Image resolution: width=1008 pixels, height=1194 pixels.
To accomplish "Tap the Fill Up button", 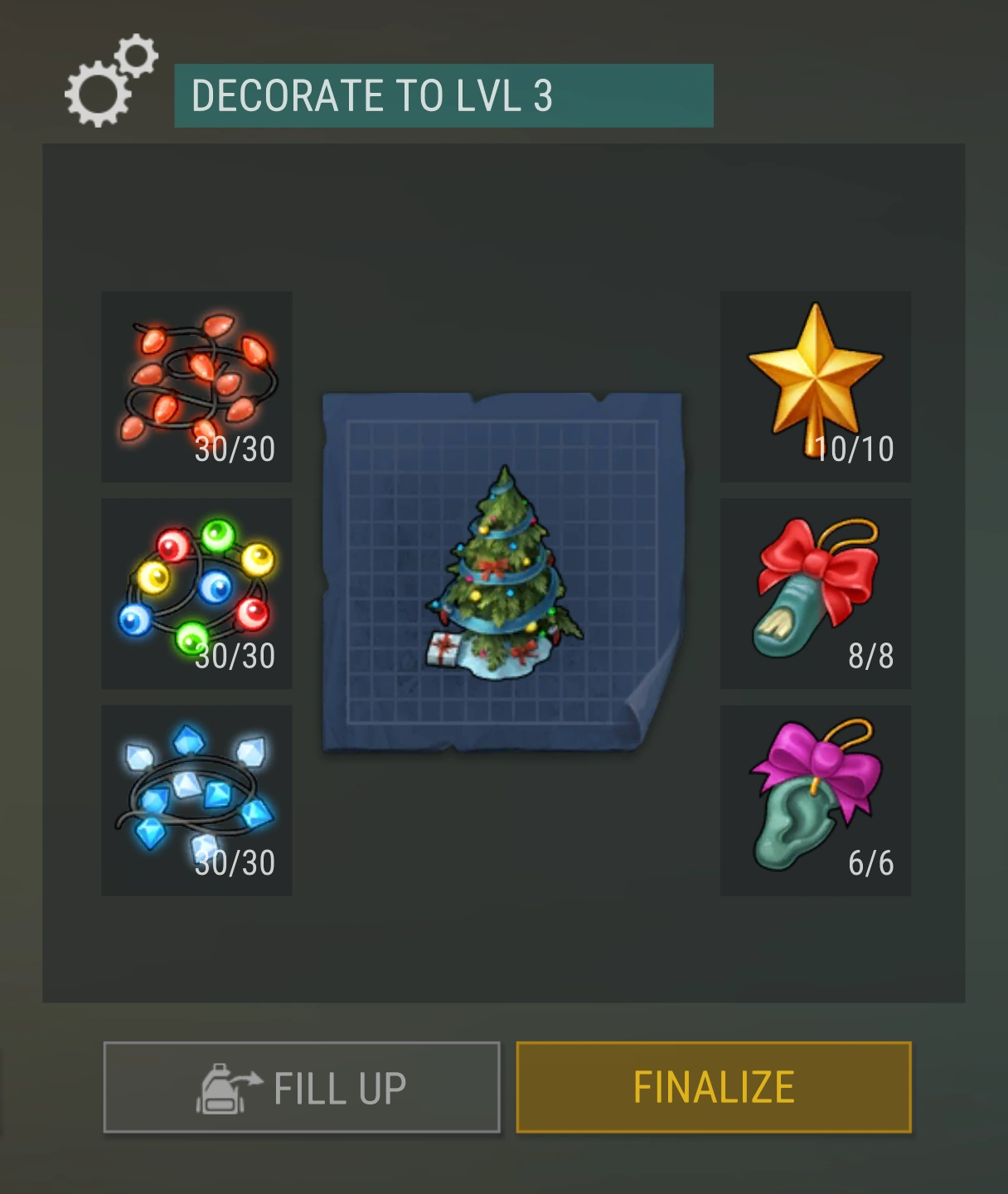I will pyautogui.click(x=302, y=1087).
